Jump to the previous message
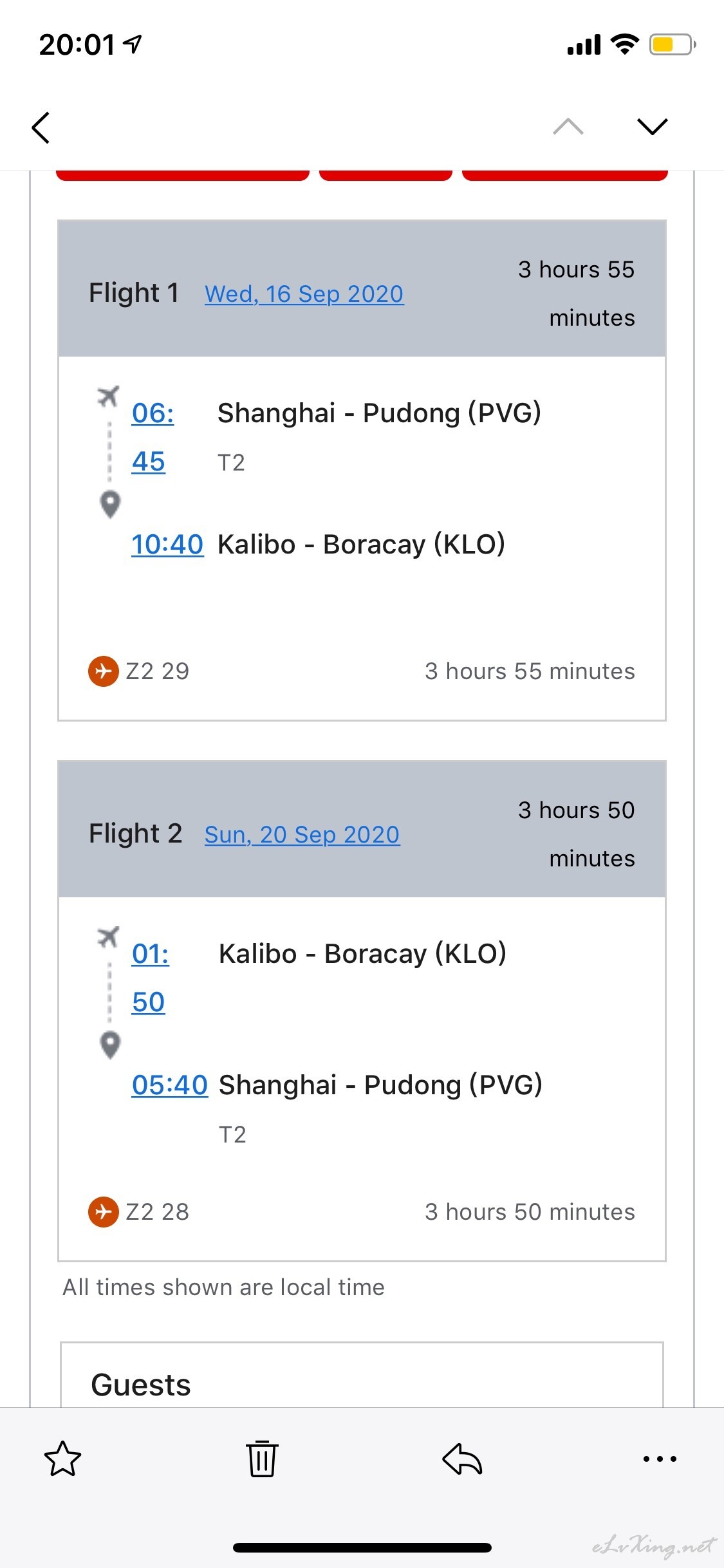This screenshot has height=1568, width=724. click(x=568, y=126)
